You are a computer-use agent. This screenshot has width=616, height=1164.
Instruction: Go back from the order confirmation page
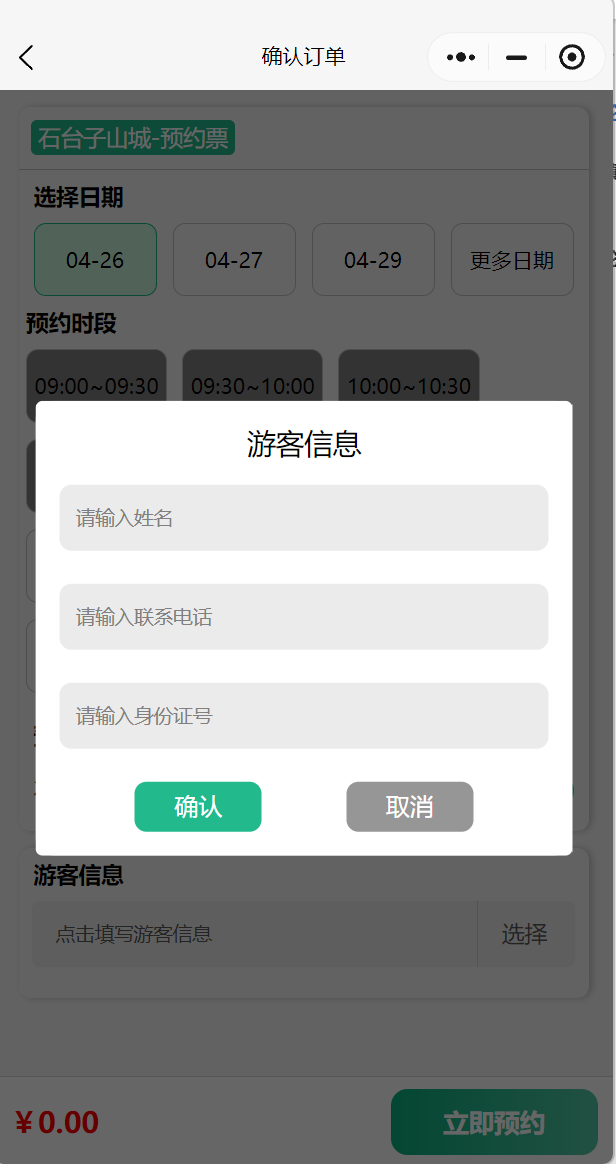[27, 58]
